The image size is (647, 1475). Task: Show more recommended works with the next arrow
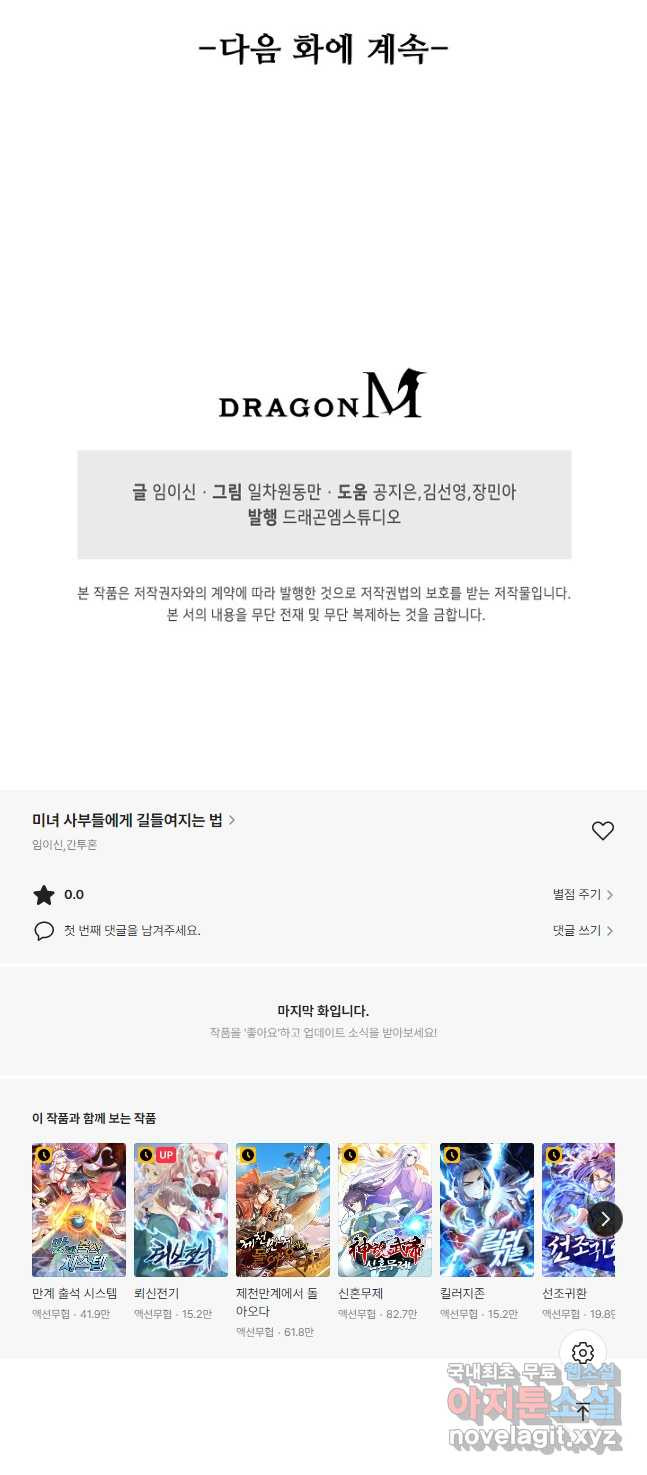(x=605, y=1219)
